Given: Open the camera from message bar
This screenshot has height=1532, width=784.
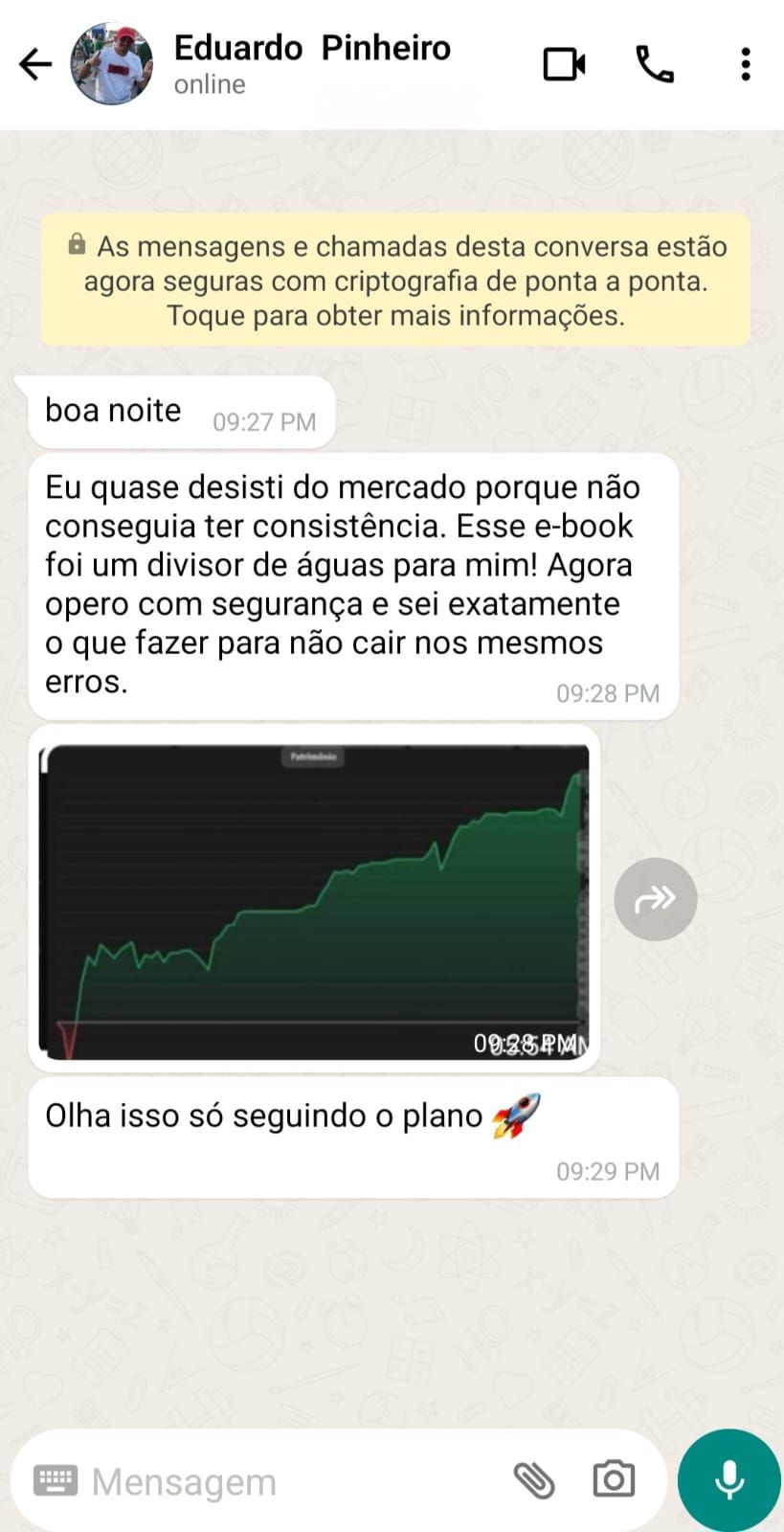Looking at the screenshot, I should click(x=614, y=1480).
